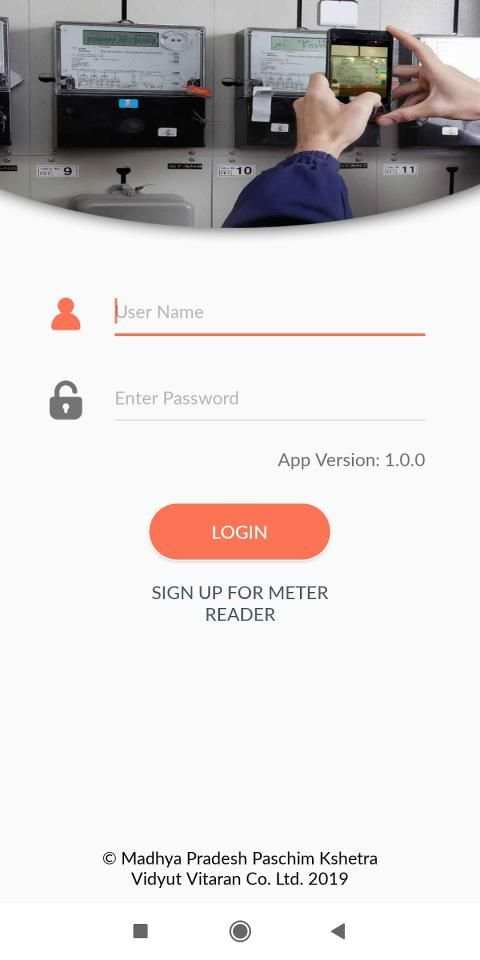
Task: Focus the User Name field
Action: [x=269, y=313]
